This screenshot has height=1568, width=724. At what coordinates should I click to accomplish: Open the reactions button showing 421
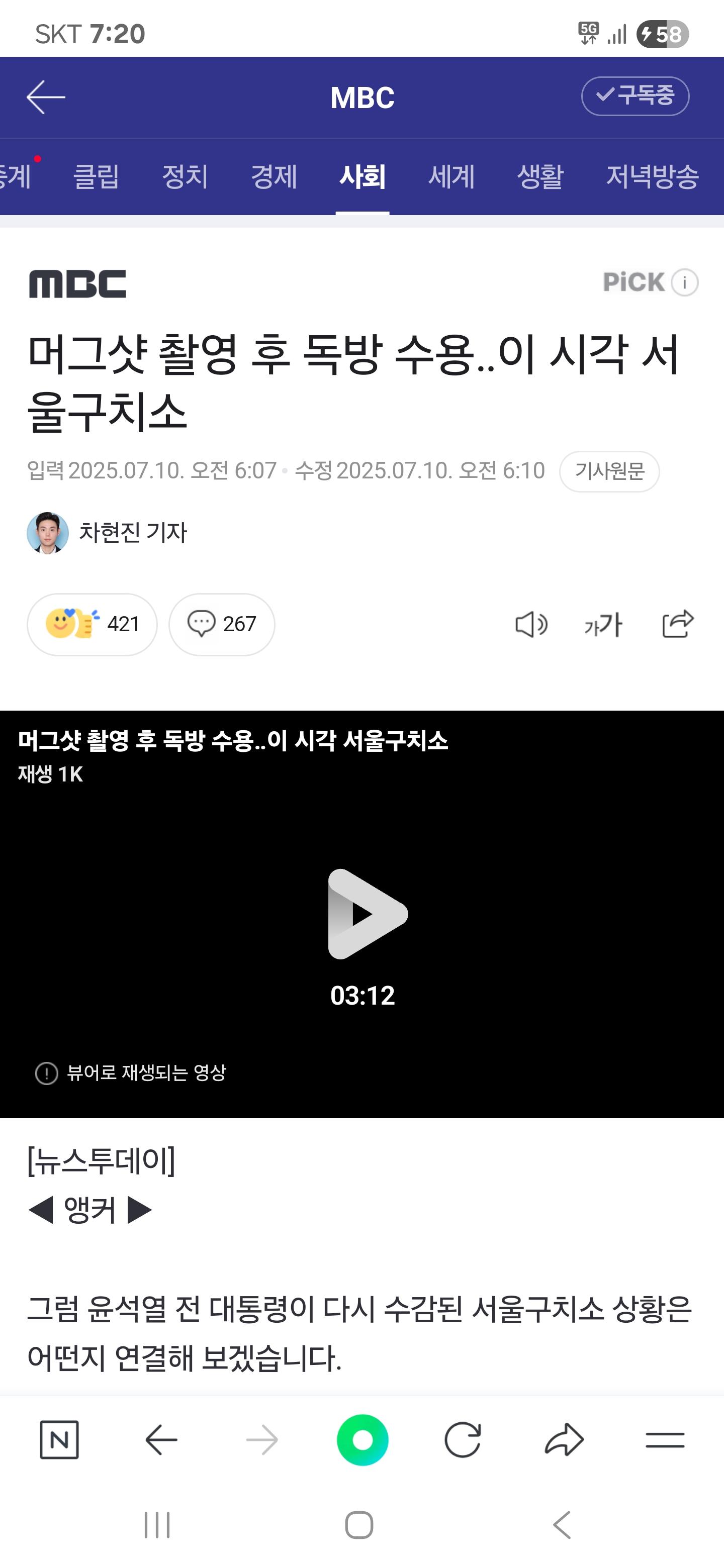point(92,625)
